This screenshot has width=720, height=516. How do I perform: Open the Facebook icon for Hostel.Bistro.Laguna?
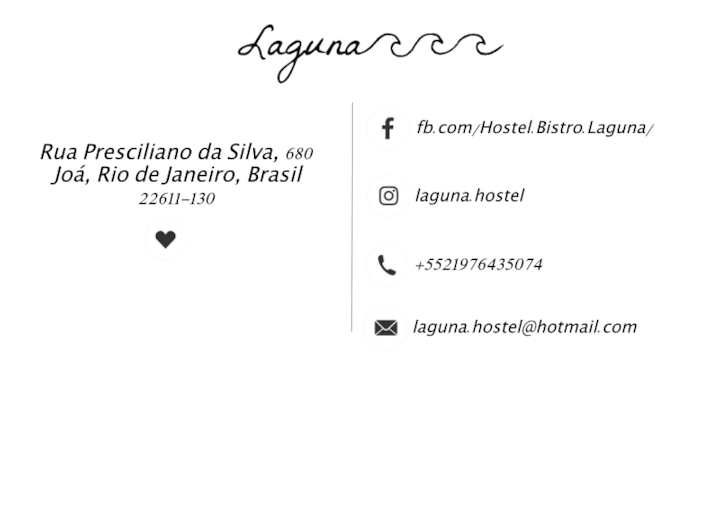(388, 129)
